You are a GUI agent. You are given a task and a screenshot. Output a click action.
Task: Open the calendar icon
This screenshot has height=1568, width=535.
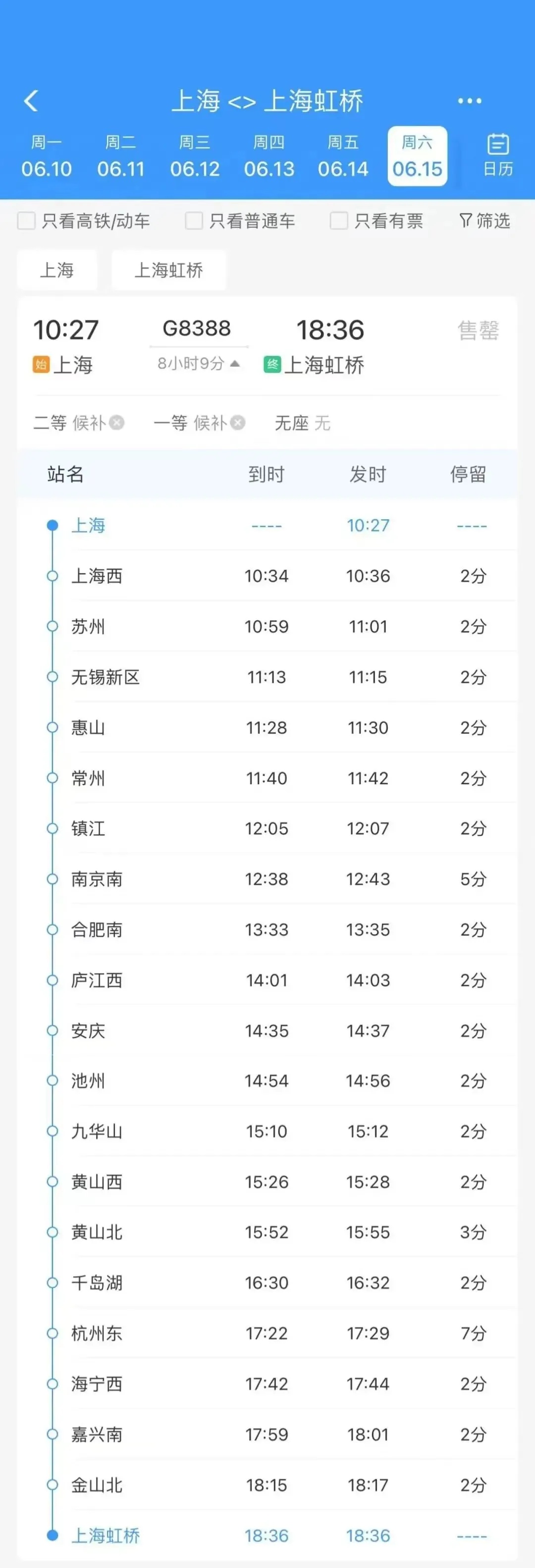498,154
